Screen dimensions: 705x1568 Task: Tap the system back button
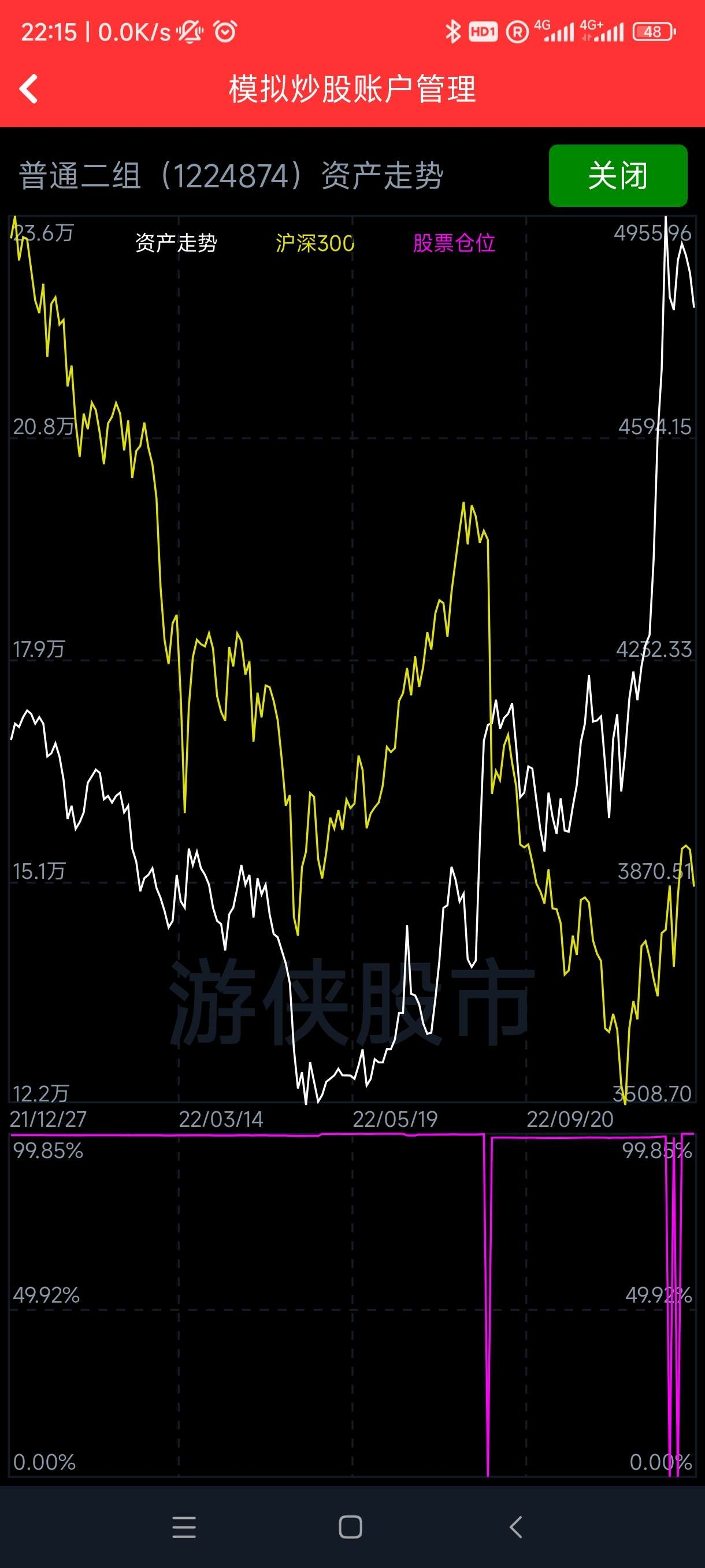(516, 1526)
